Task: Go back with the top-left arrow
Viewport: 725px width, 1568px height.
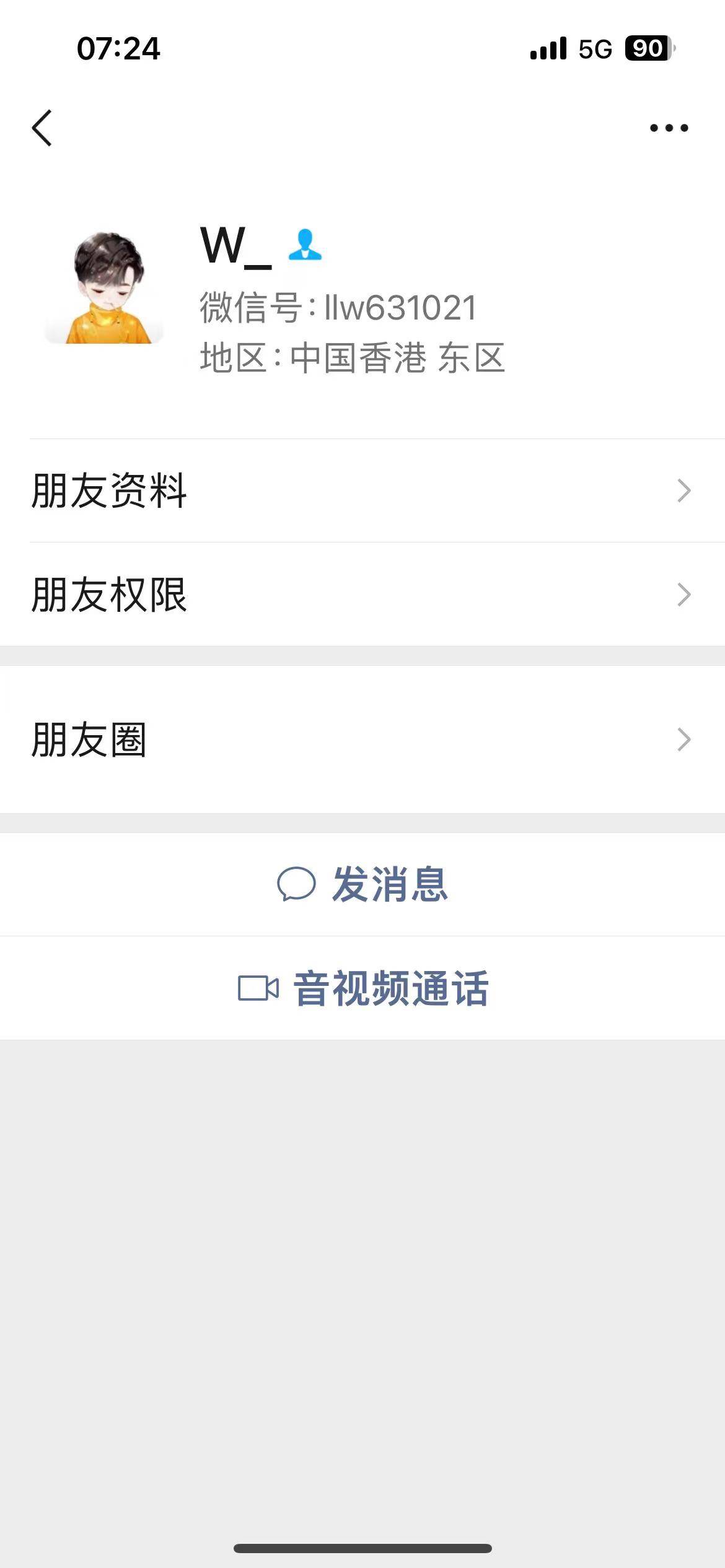Action: tap(42, 128)
